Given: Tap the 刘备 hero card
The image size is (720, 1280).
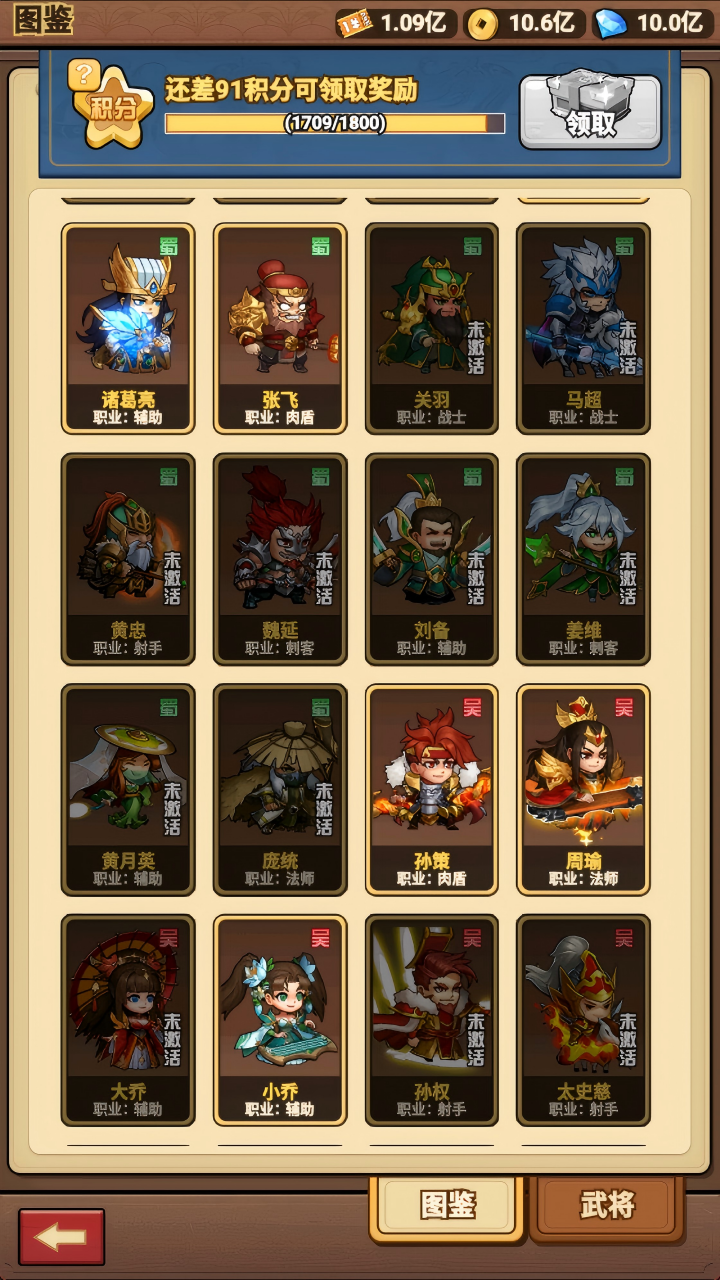Looking at the screenshot, I should pyautogui.click(x=432, y=559).
